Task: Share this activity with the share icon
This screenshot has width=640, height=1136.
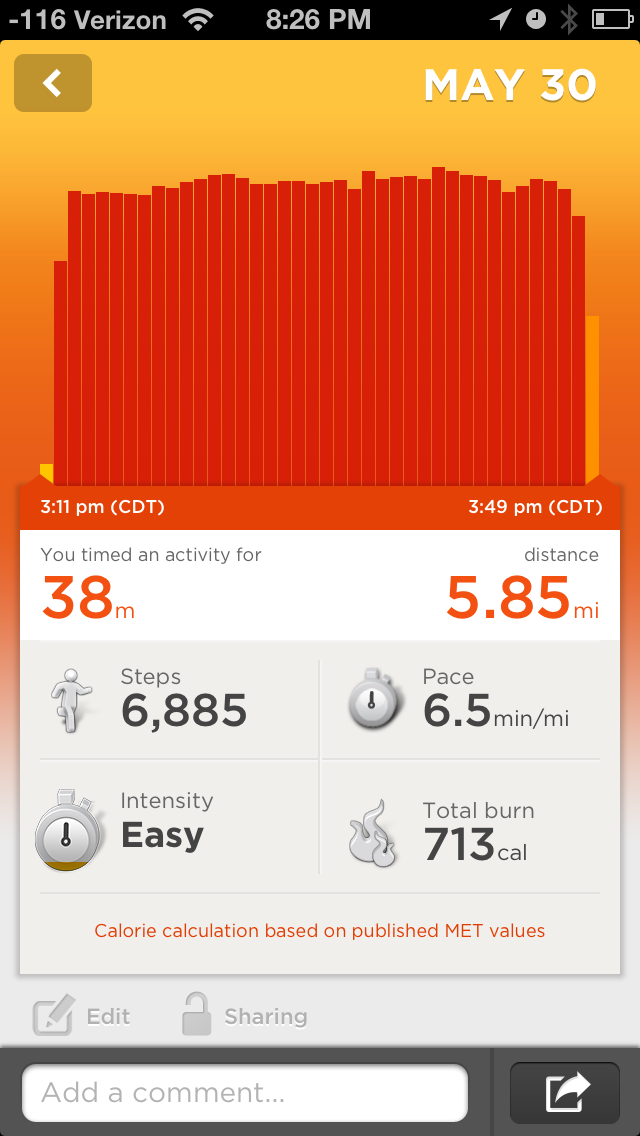Action: coord(565,1092)
